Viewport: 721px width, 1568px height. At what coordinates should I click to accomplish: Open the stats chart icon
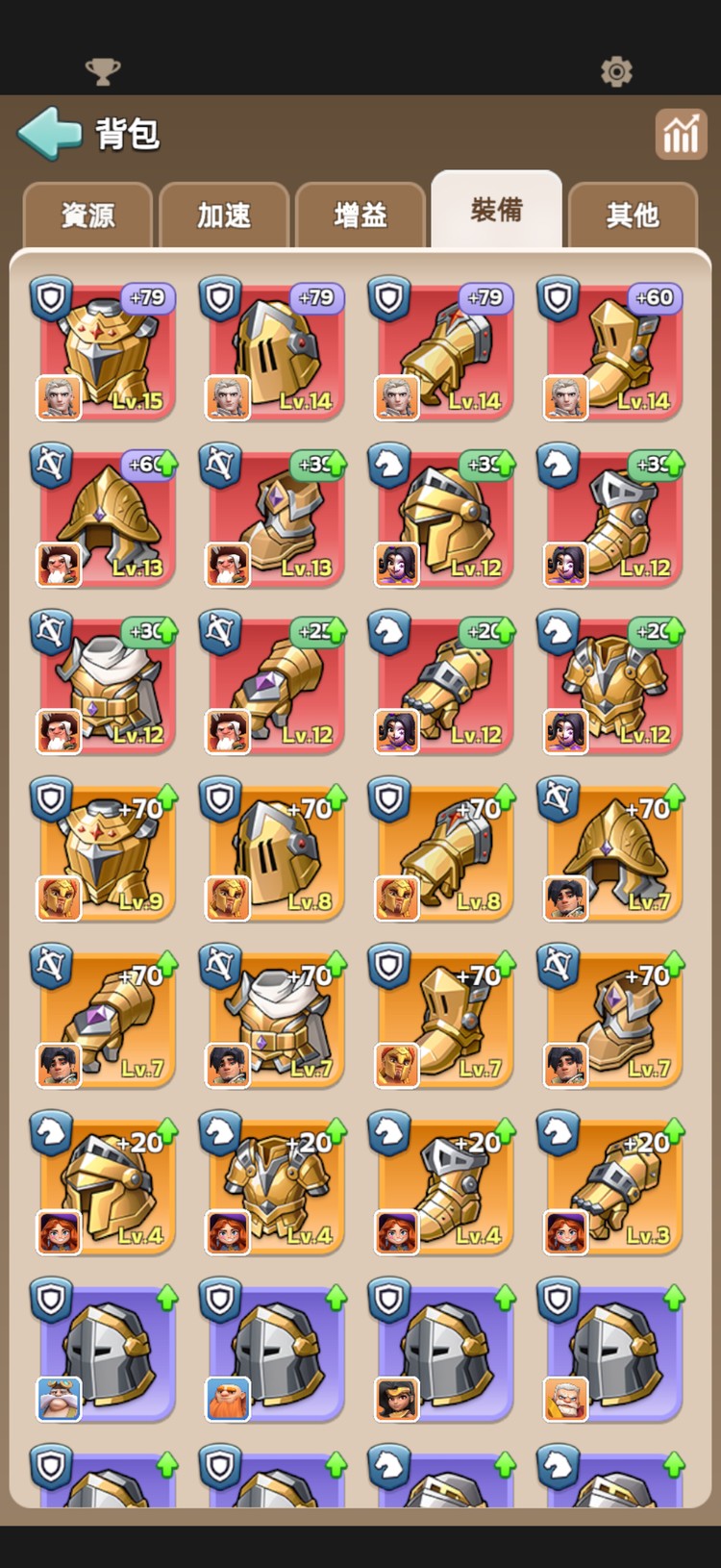pyautogui.click(x=681, y=134)
